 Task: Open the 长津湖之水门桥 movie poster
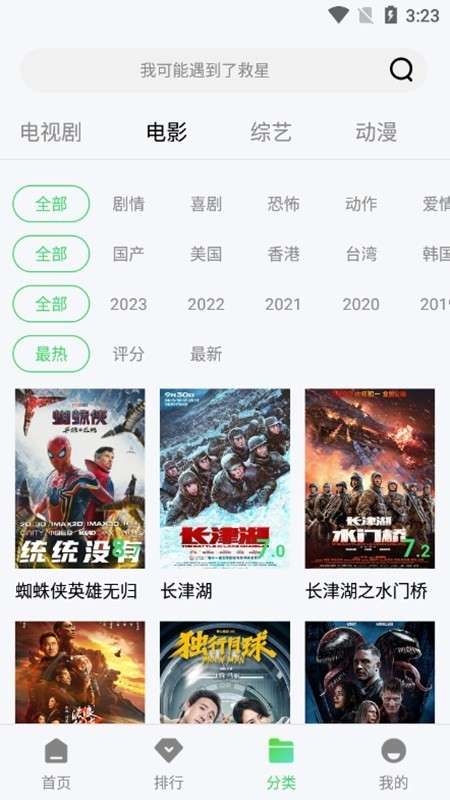click(370, 479)
